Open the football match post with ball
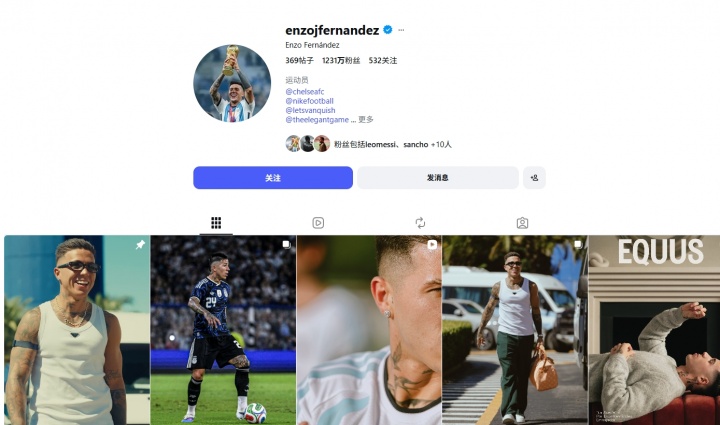The image size is (720, 425). (x=223, y=330)
